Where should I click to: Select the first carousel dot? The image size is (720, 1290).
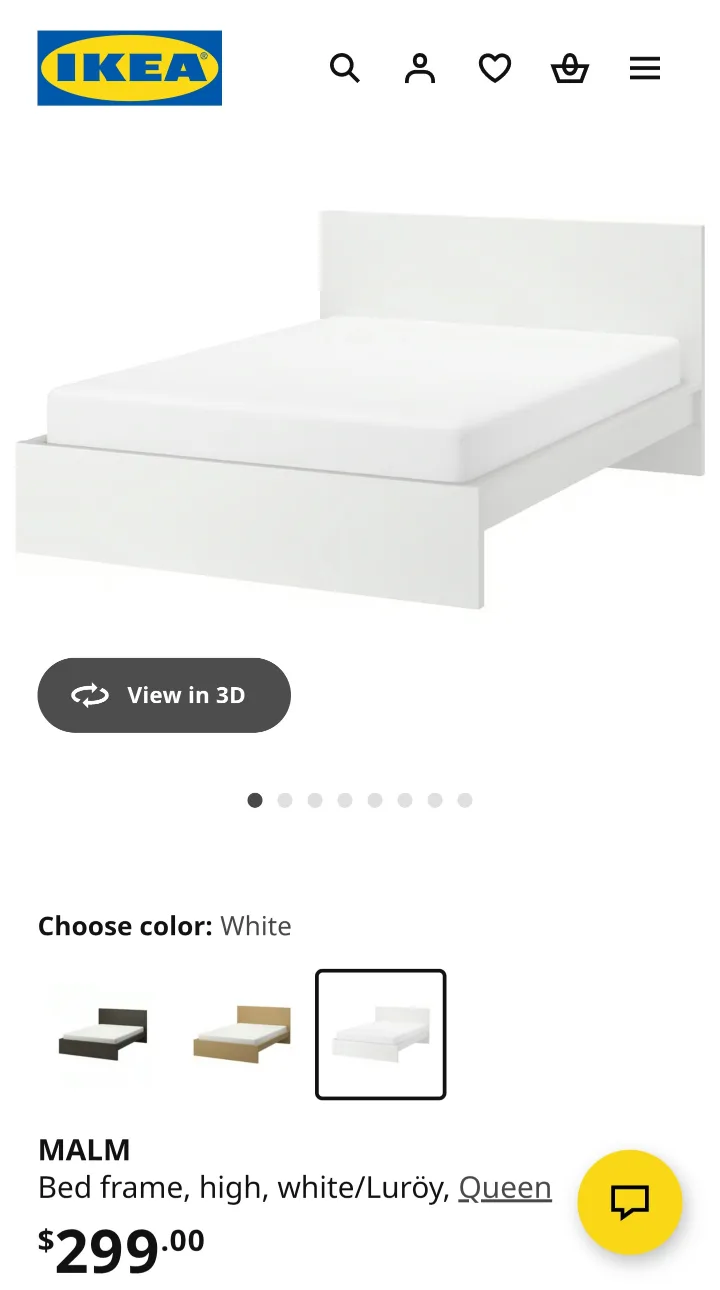coord(255,800)
